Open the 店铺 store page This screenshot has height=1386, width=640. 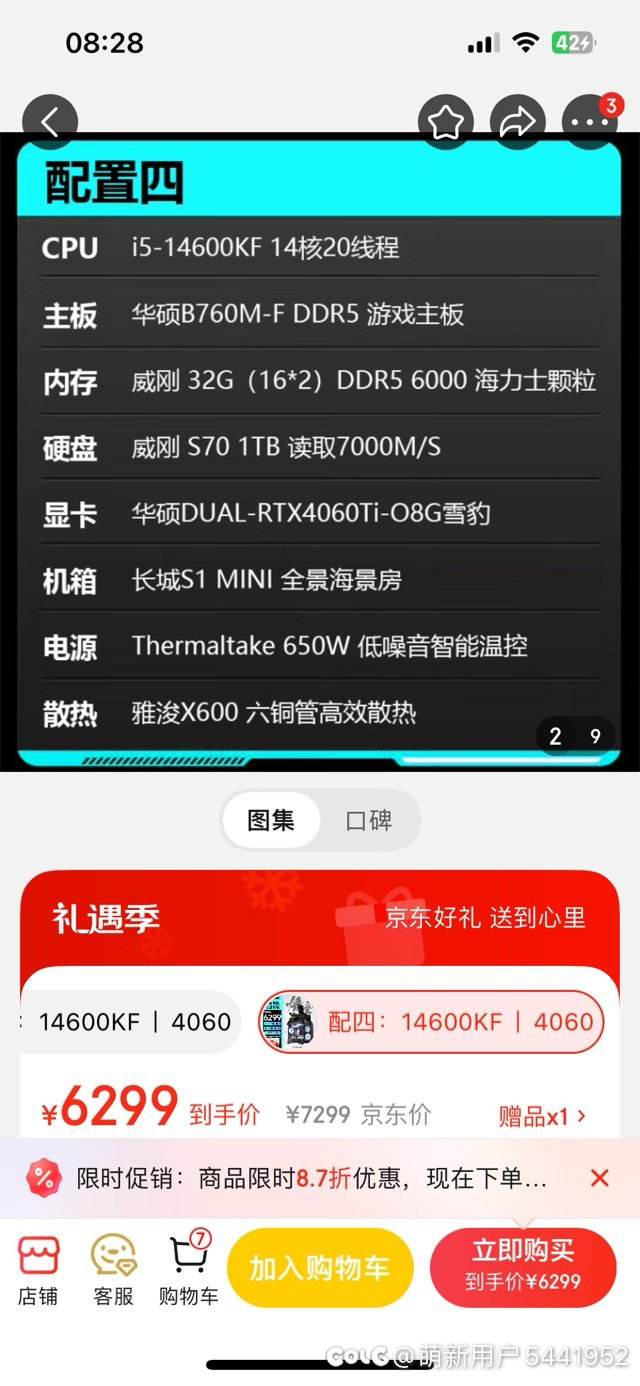click(39, 1270)
